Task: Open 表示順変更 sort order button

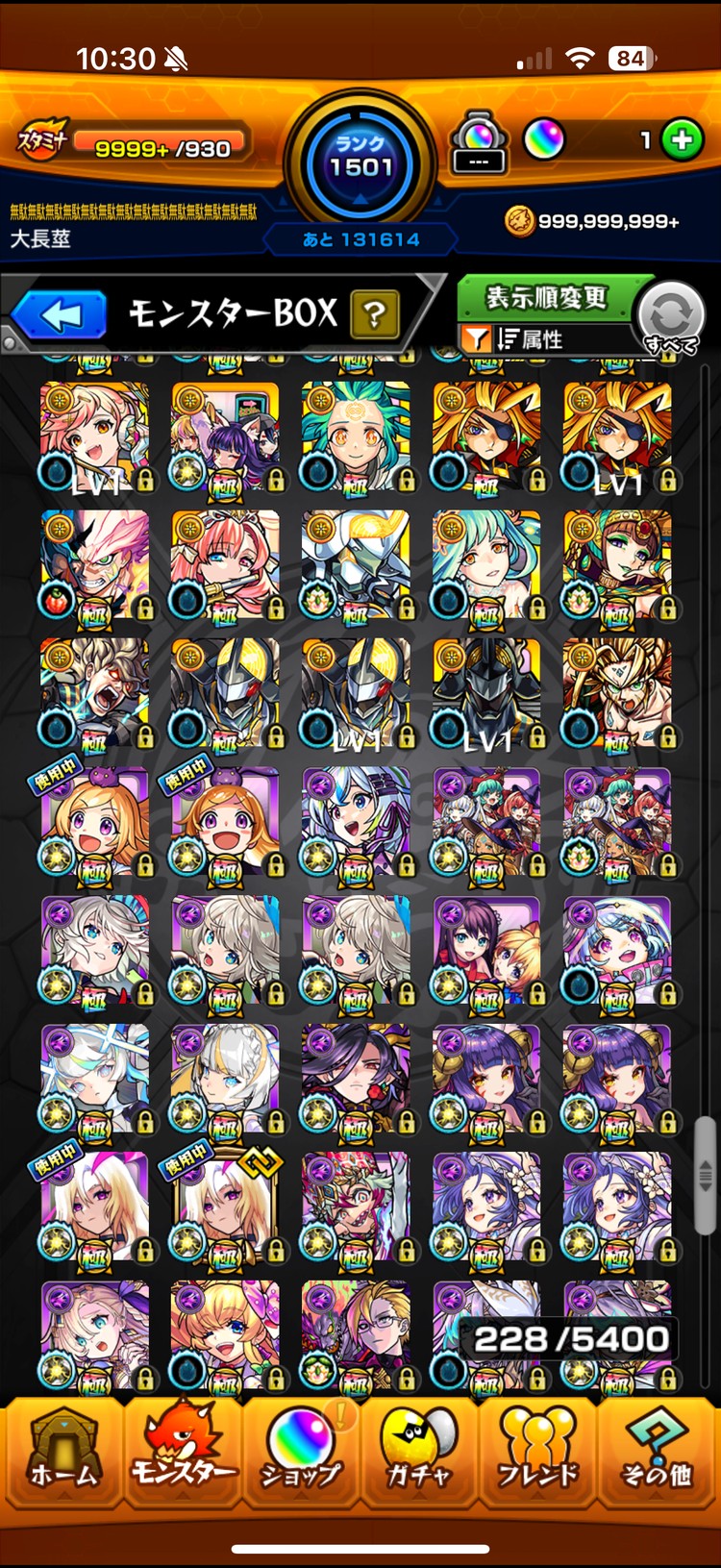Action: tap(546, 298)
